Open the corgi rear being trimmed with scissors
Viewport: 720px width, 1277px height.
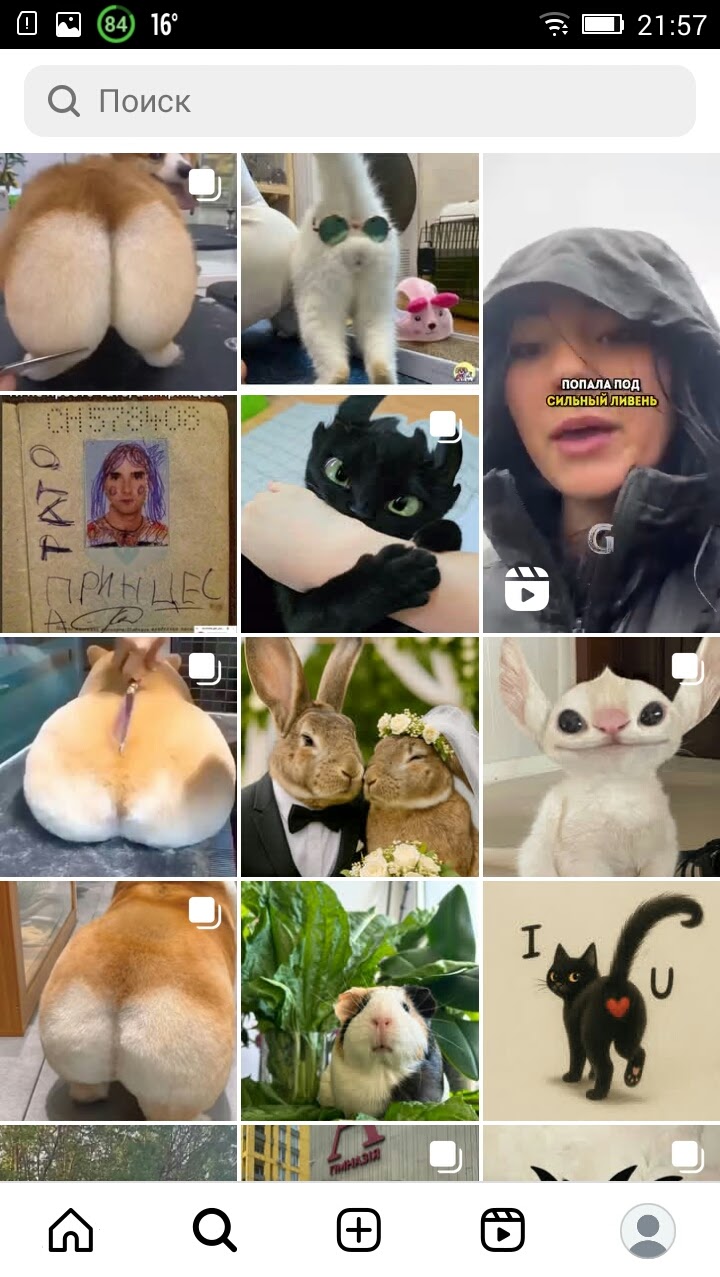pyautogui.click(x=118, y=270)
